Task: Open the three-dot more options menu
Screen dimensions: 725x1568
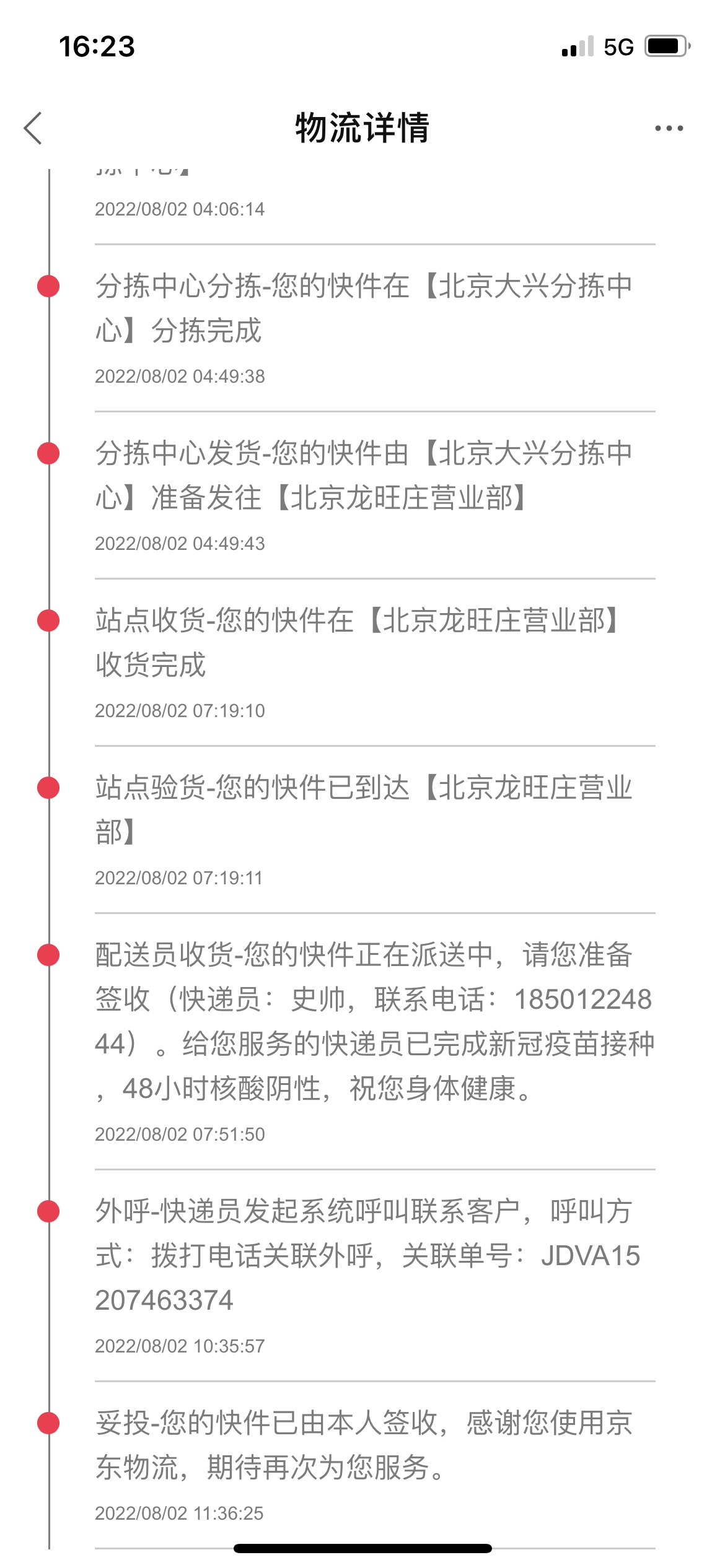Action: click(669, 128)
